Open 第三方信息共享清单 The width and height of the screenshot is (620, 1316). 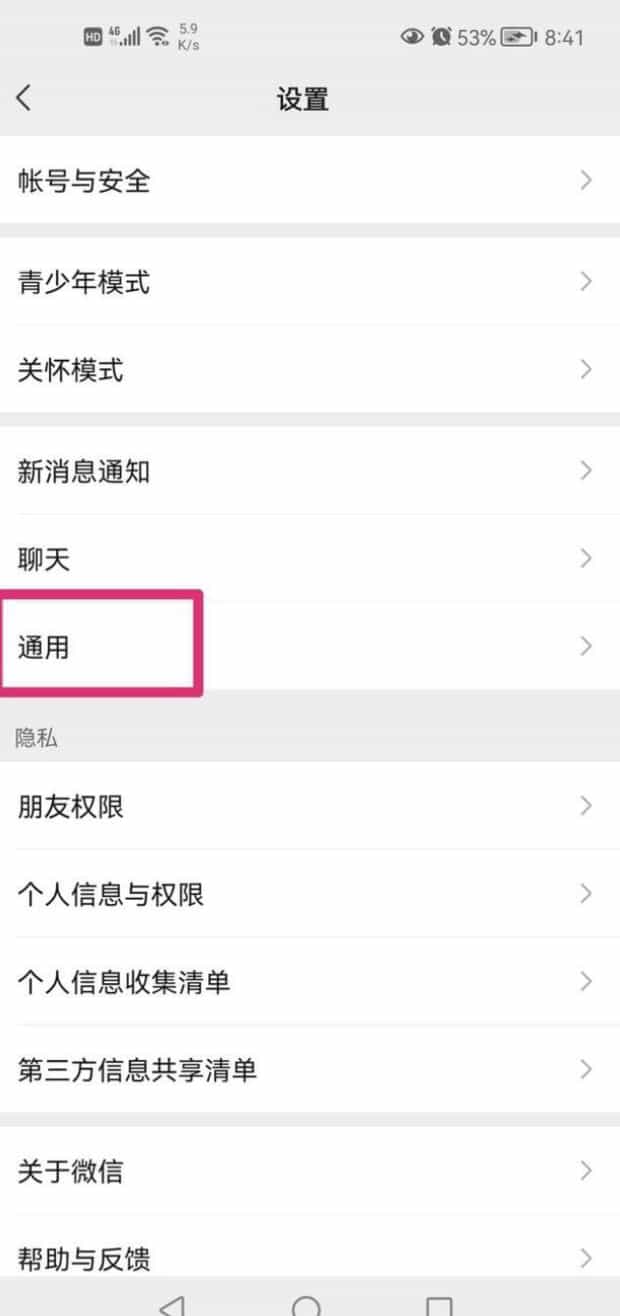[x=310, y=1070]
